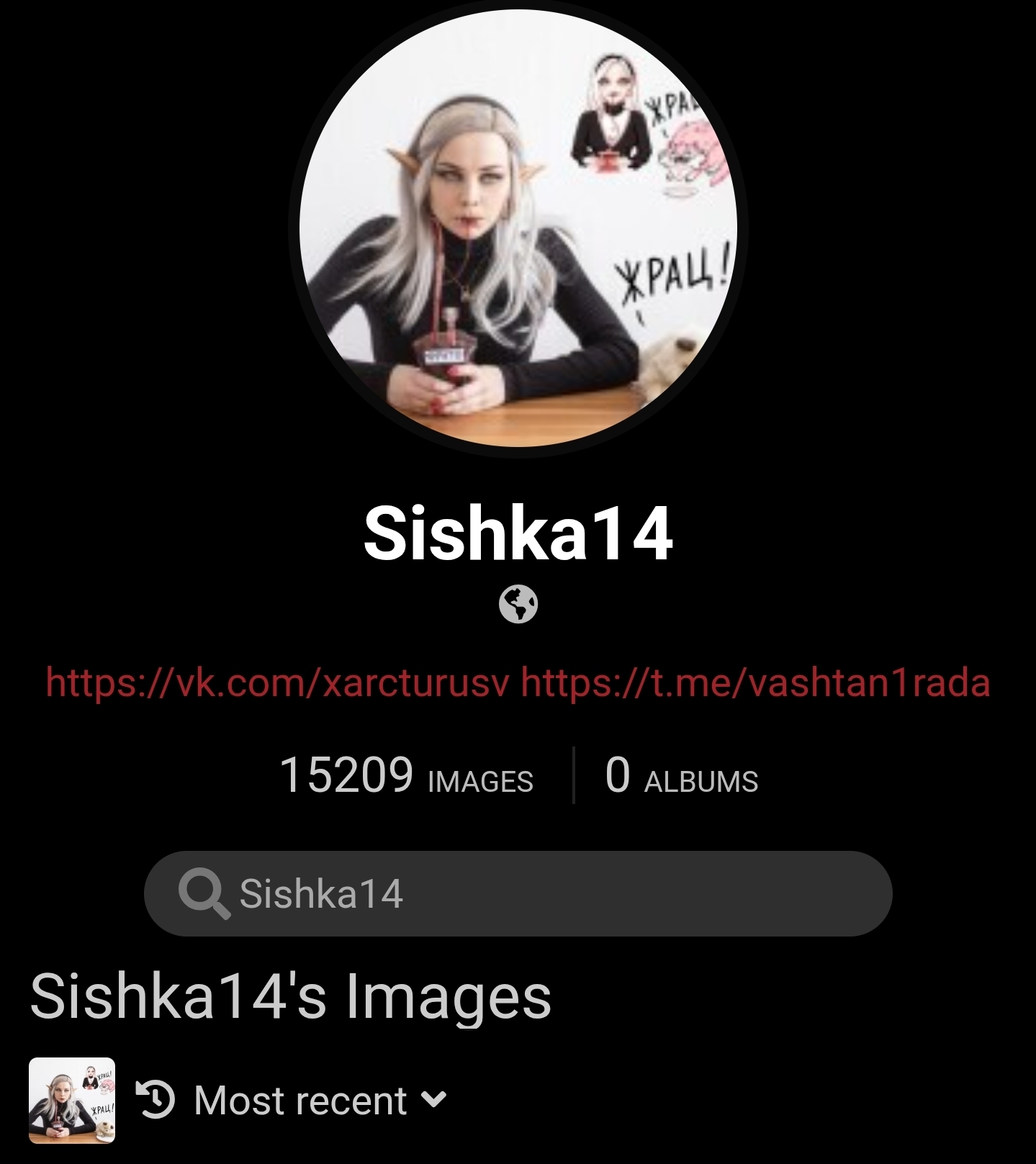Tap the Sishka14 search field
1036x1164 pixels.
click(518, 893)
